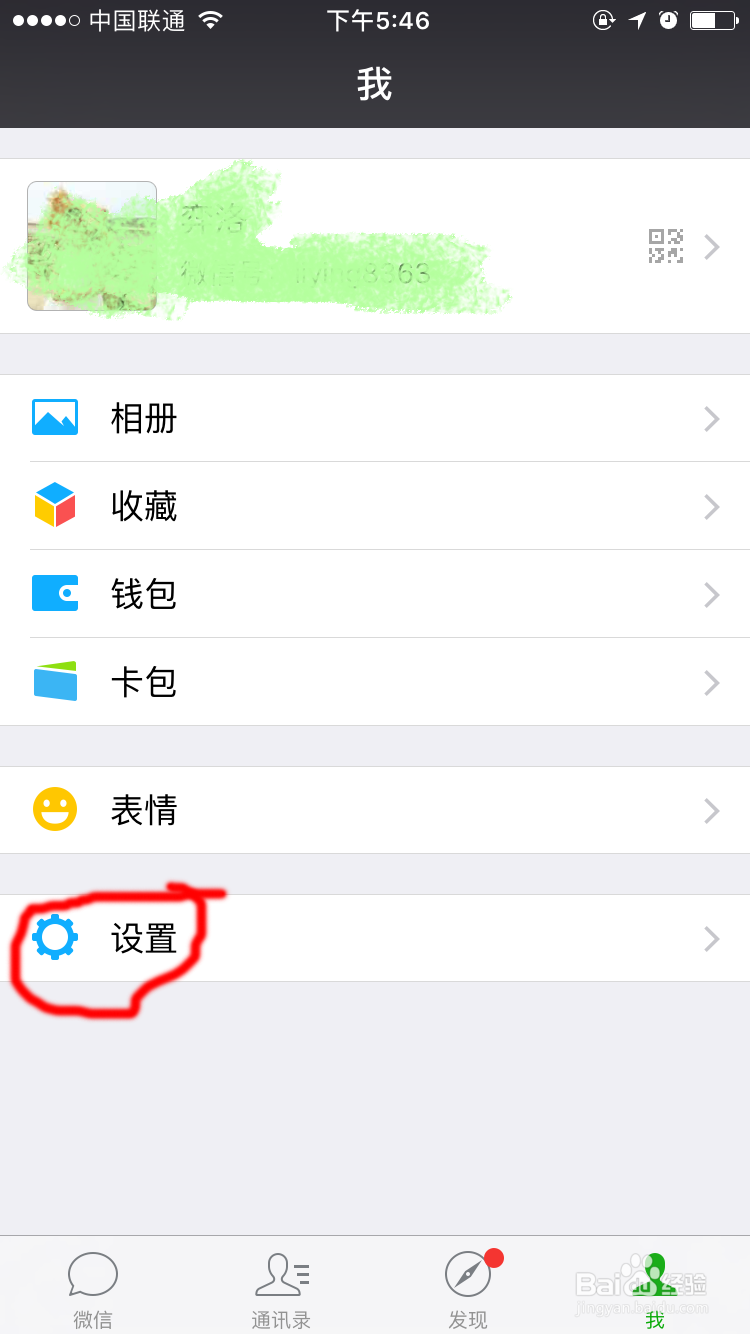Tap the 通讯录 contacts icon
Screen dimensions: 750x1334
[280, 1272]
